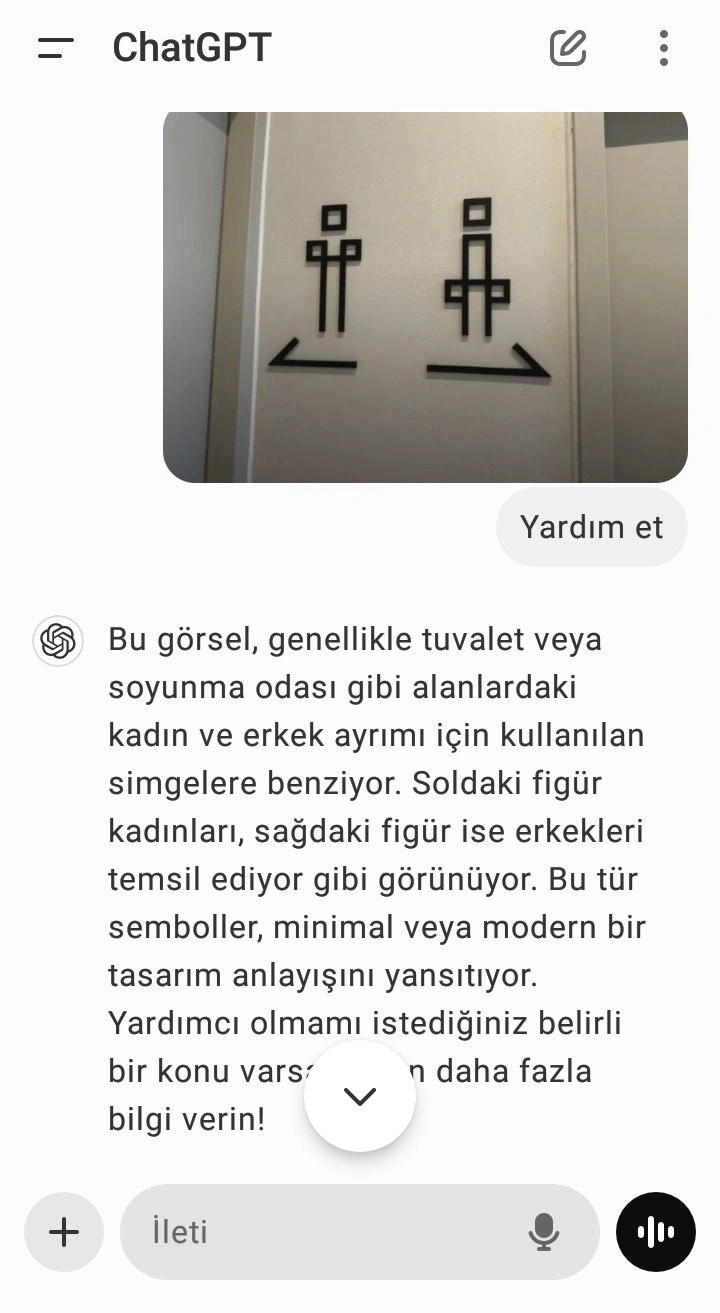
Task: Start a new chat with the edit icon
Action: click(568, 48)
